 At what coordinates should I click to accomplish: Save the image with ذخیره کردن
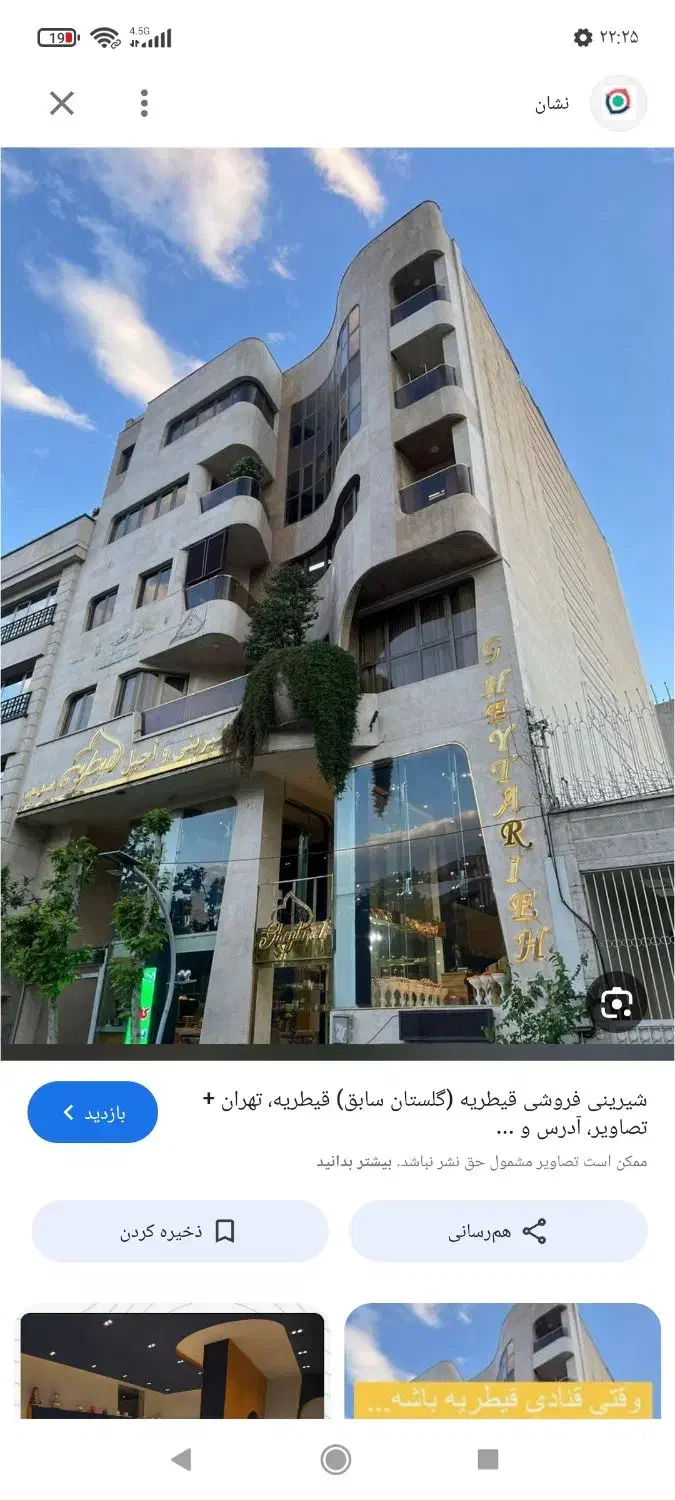point(180,1231)
